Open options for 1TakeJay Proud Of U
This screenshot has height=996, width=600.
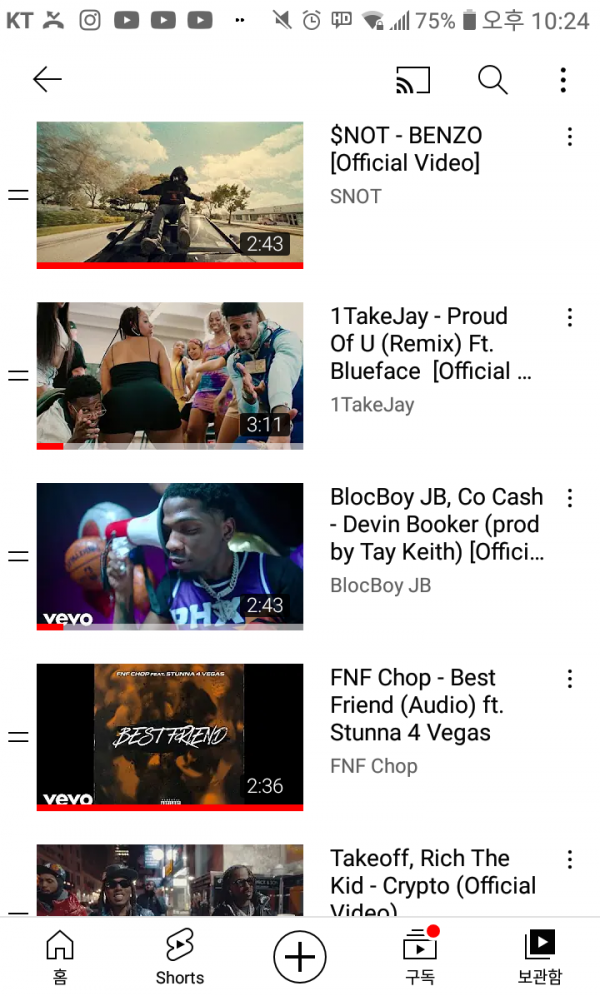click(x=569, y=318)
